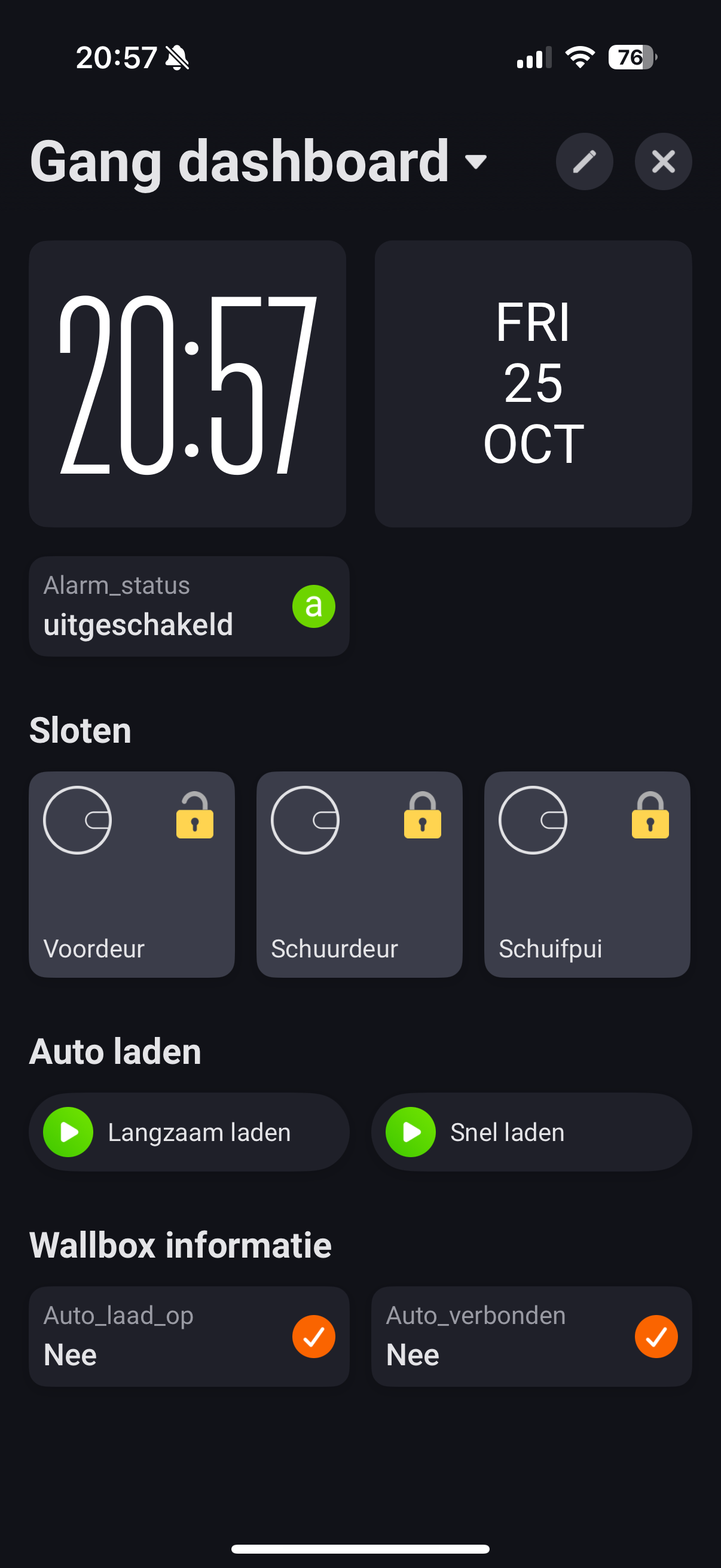Open the Auto_verbonden card

(x=530, y=1336)
